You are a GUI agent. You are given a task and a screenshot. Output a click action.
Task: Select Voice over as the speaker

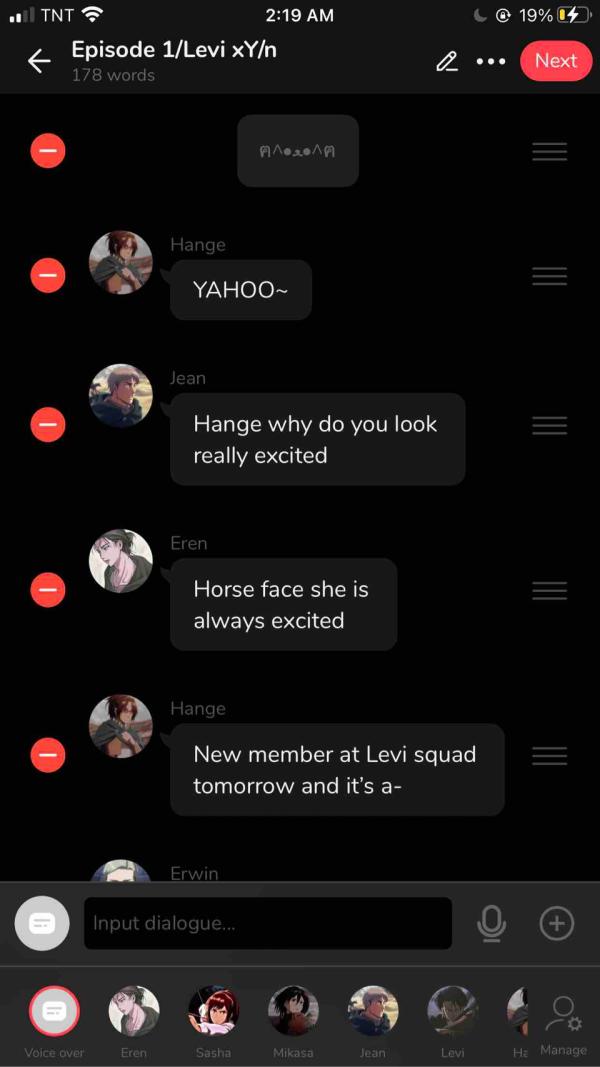[x=54, y=1011]
